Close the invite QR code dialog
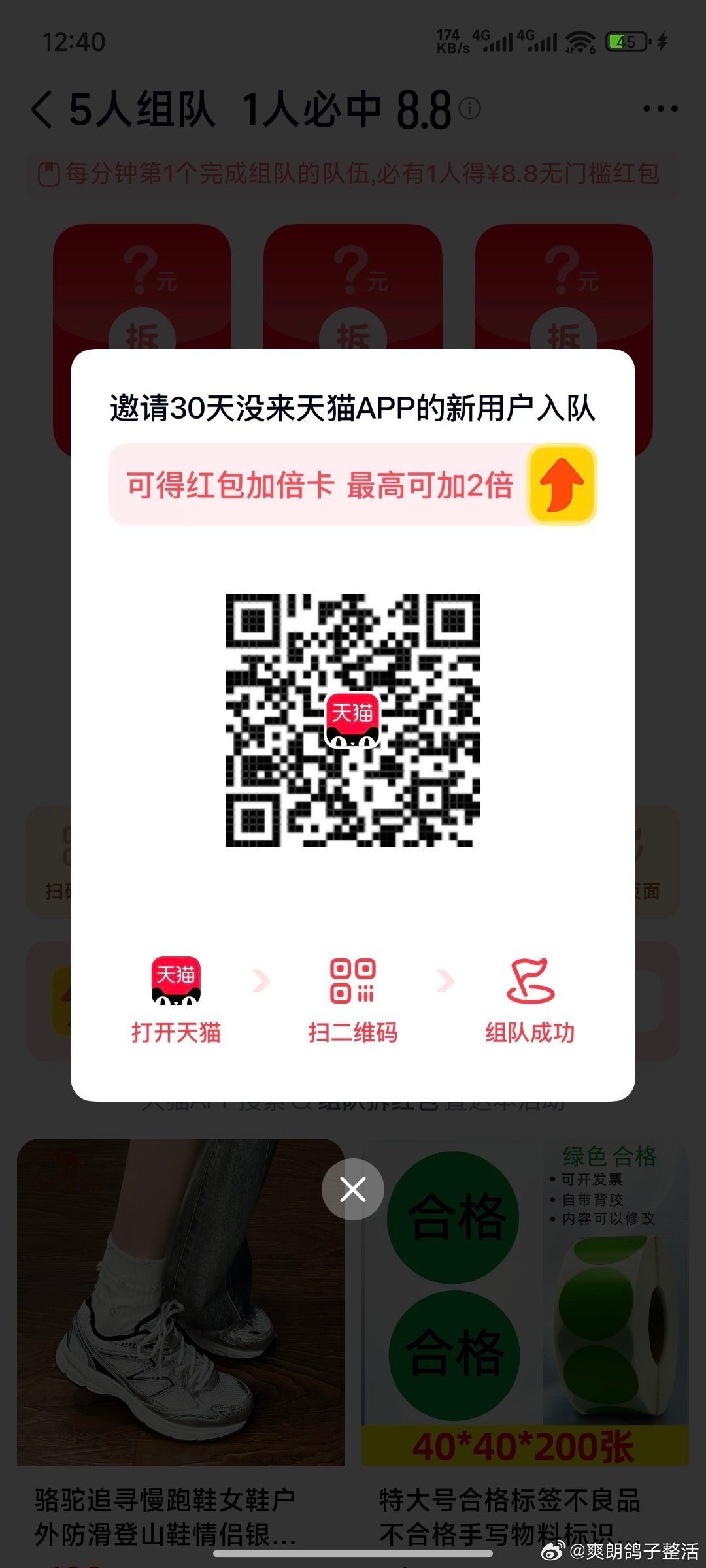The width and height of the screenshot is (706, 1568). coord(352,1189)
